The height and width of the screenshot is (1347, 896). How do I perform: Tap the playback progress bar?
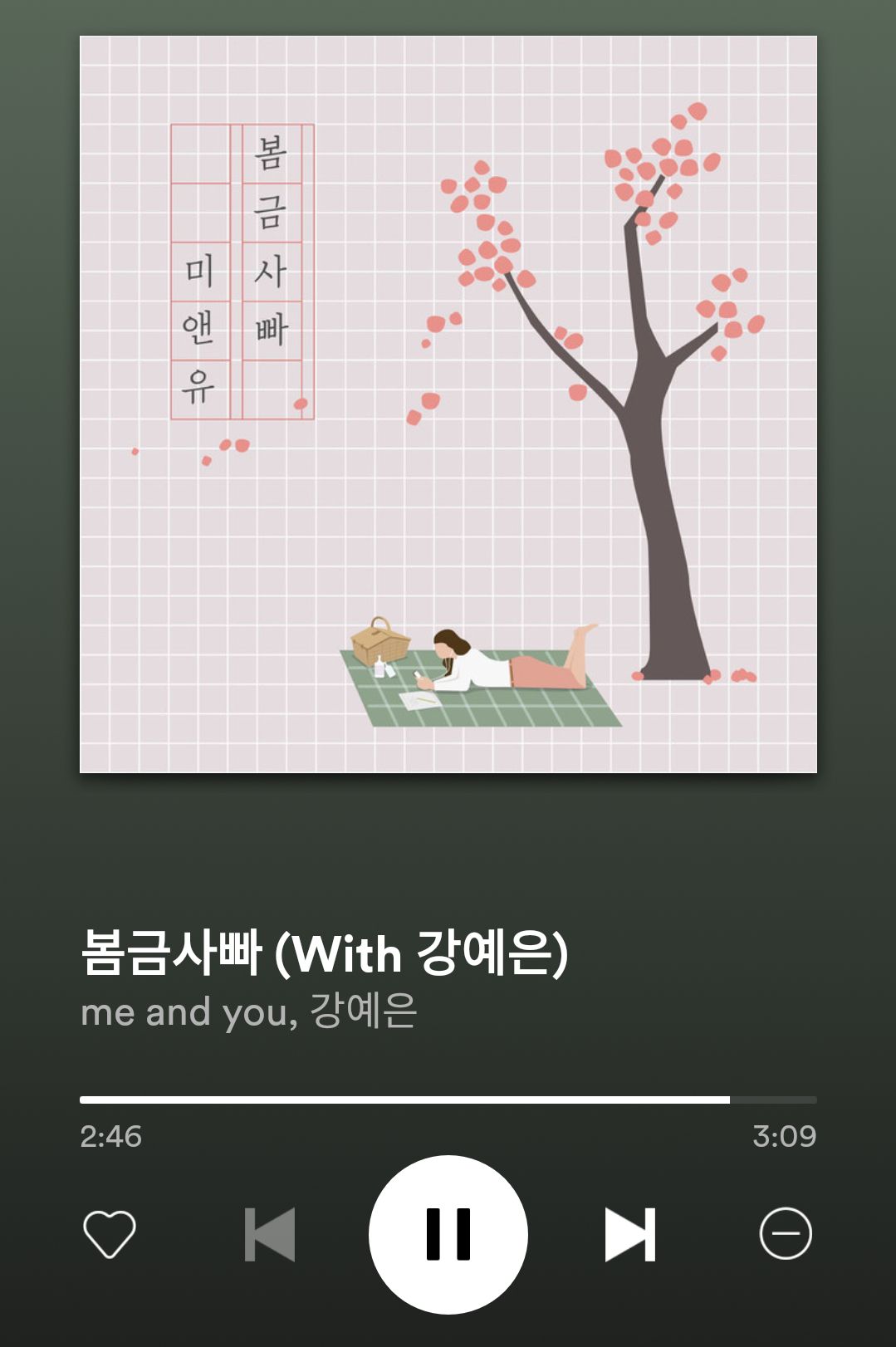(448, 1100)
